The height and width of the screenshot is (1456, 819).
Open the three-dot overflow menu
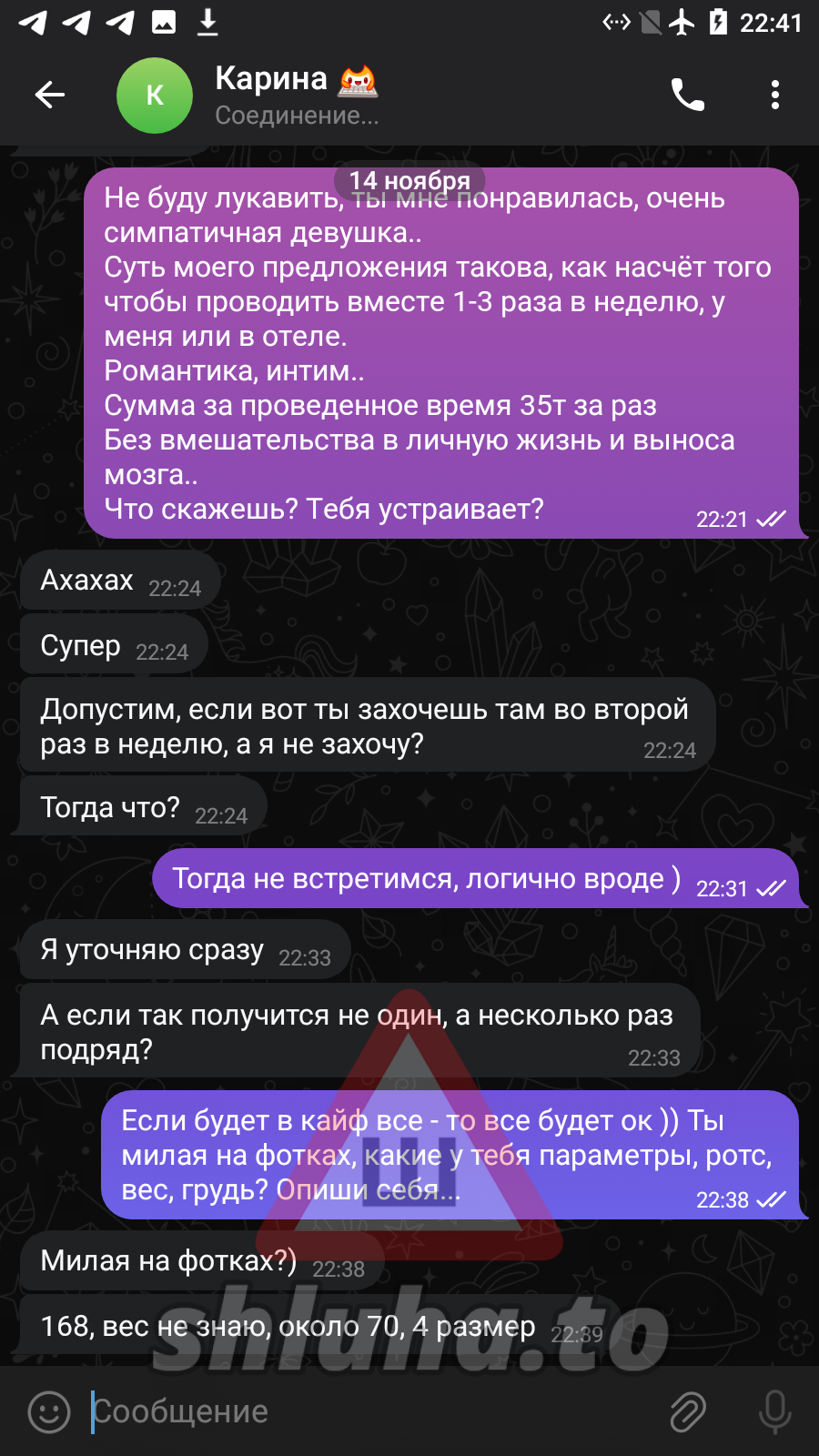click(774, 95)
